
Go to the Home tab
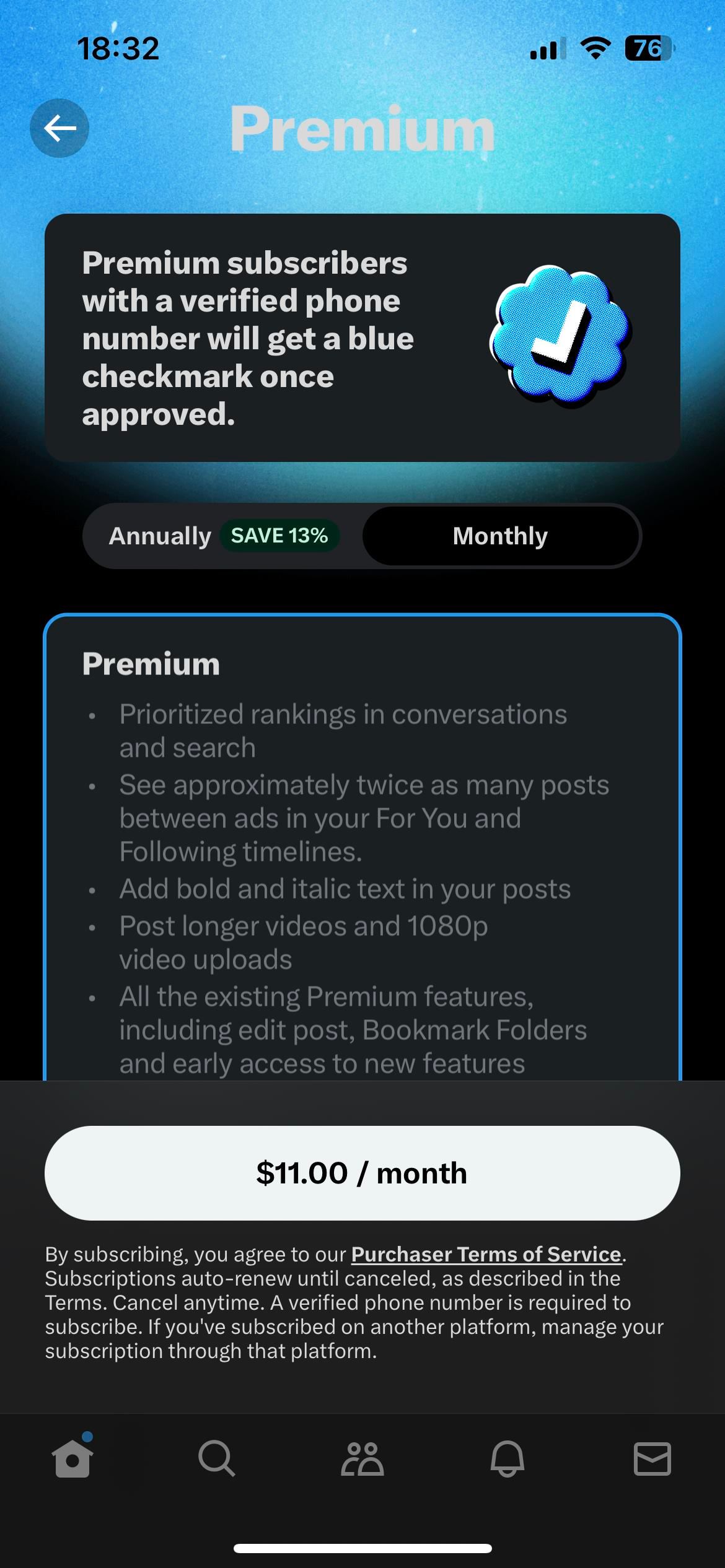pyautogui.click(x=72, y=1458)
